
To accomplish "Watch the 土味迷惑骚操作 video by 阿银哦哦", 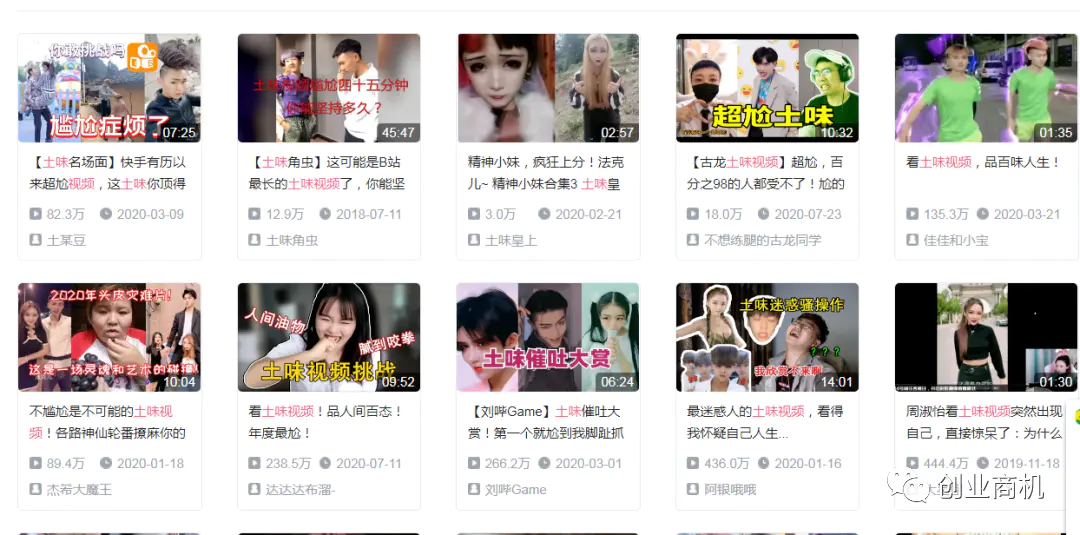I will pos(767,337).
